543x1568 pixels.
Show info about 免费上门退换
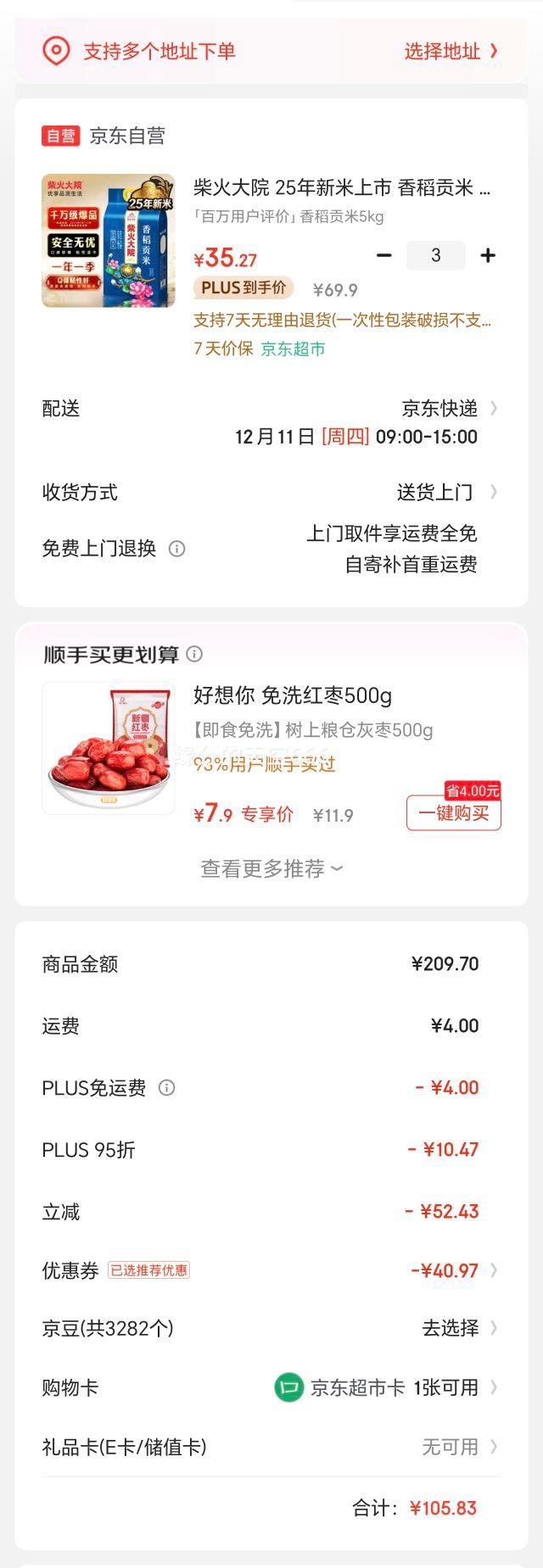tap(176, 549)
